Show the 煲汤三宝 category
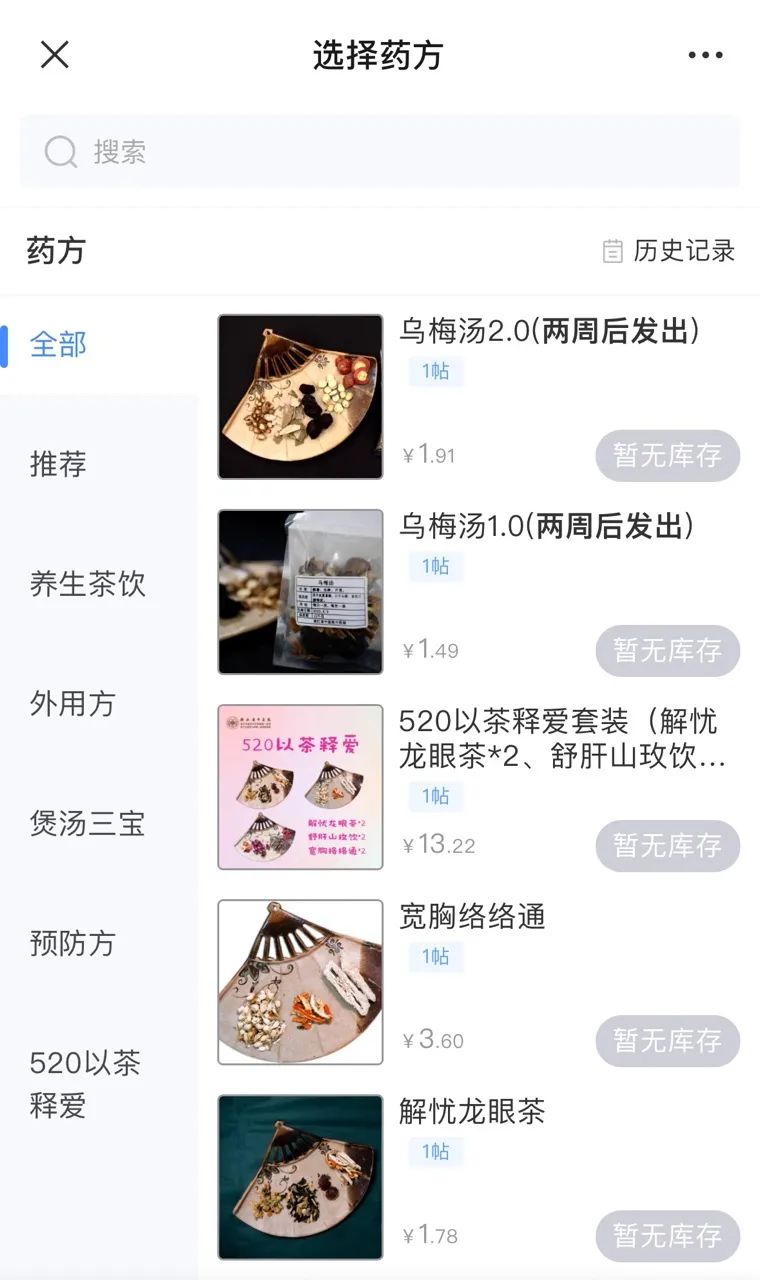This screenshot has width=760, height=1280. click(88, 824)
